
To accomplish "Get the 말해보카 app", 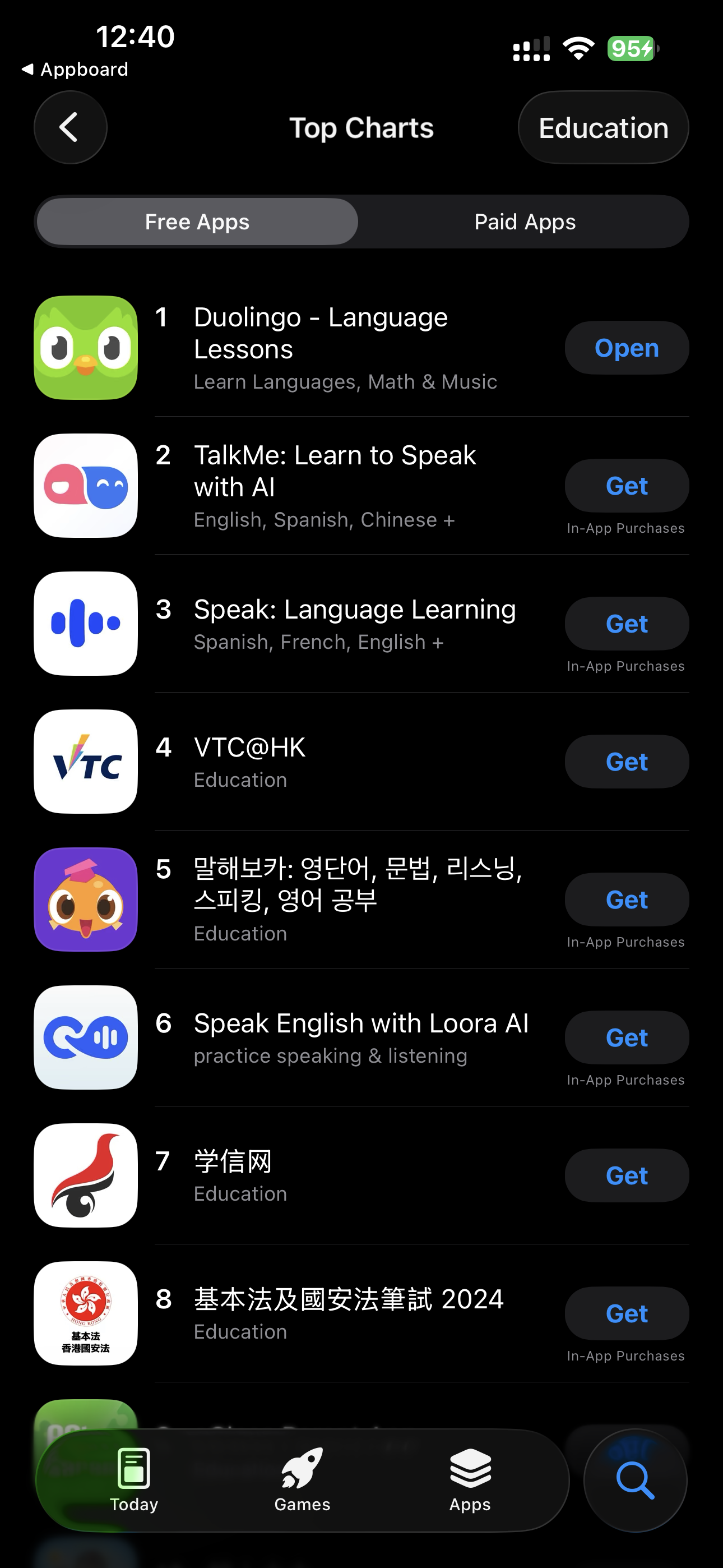I will click(627, 900).
